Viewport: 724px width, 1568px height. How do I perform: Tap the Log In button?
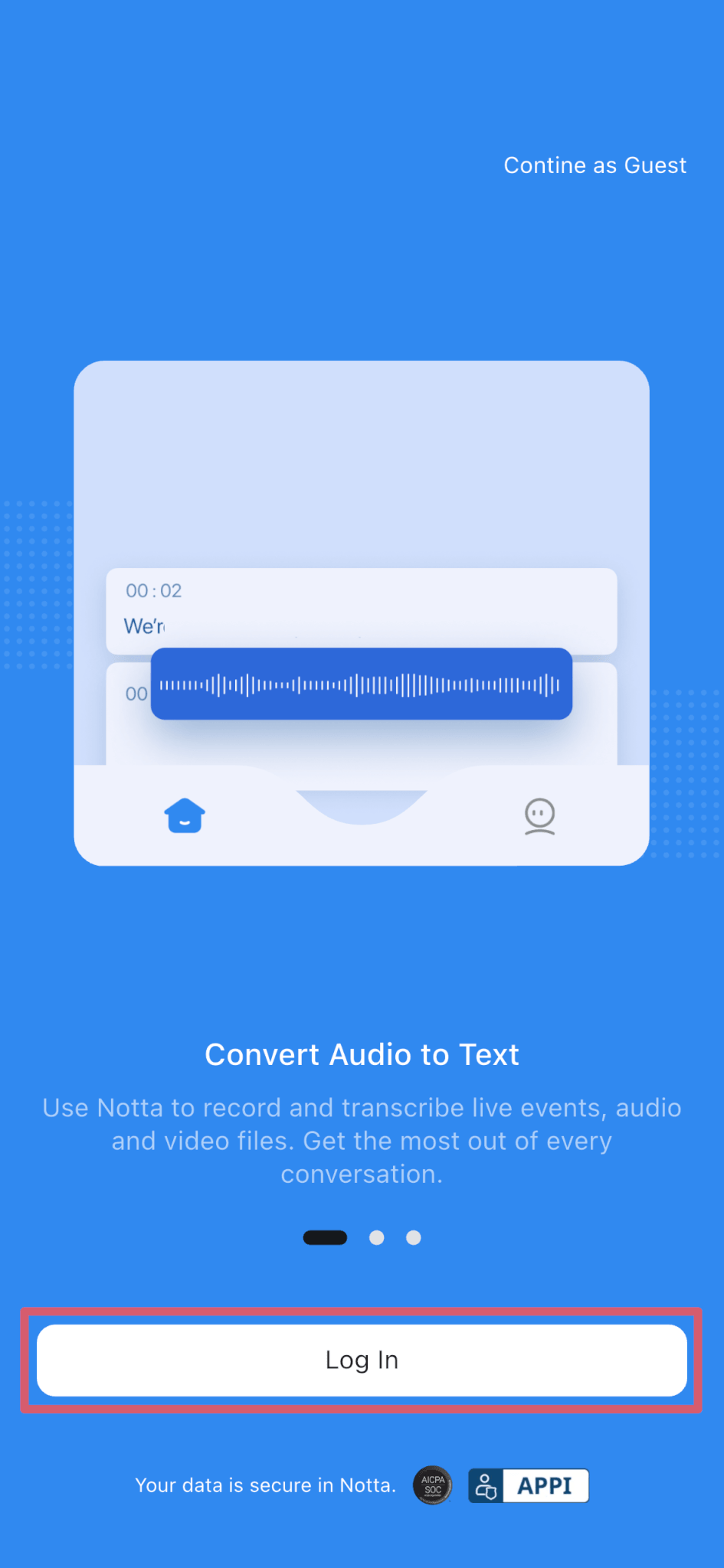[x=362, y=1360]
